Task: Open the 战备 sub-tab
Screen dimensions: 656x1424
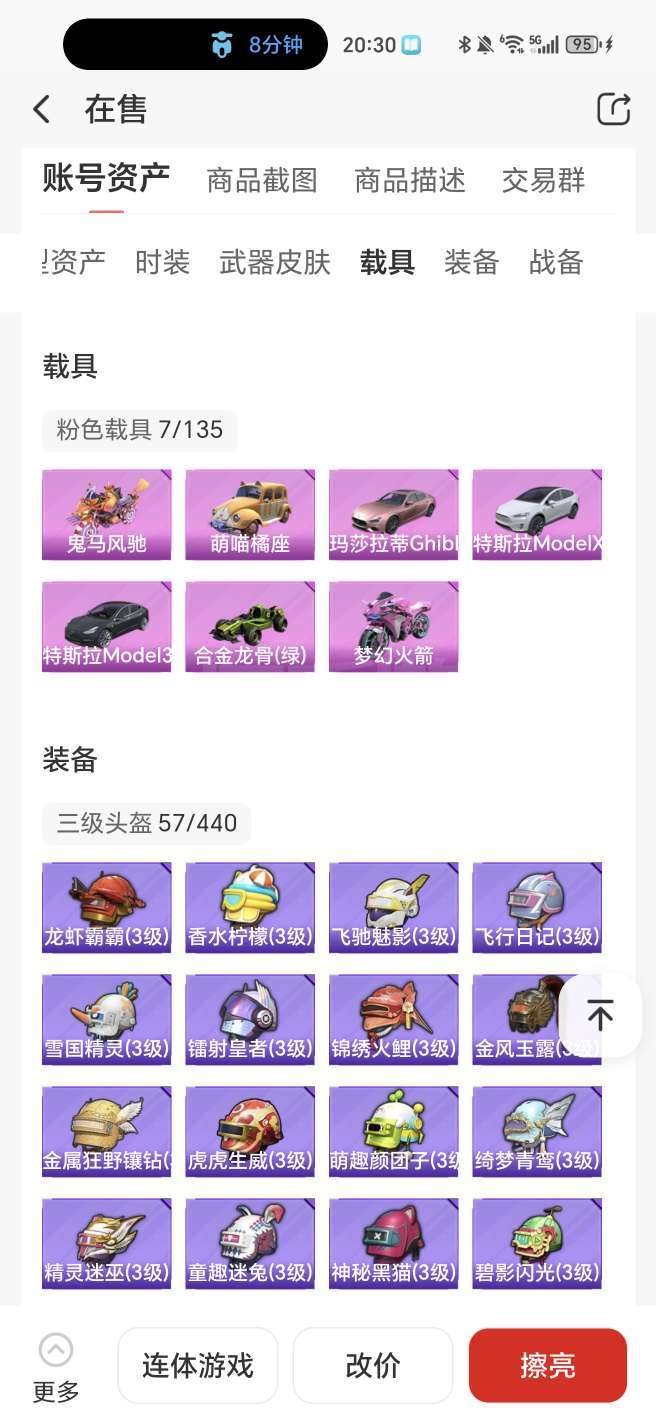Action: tap(556, 263)
